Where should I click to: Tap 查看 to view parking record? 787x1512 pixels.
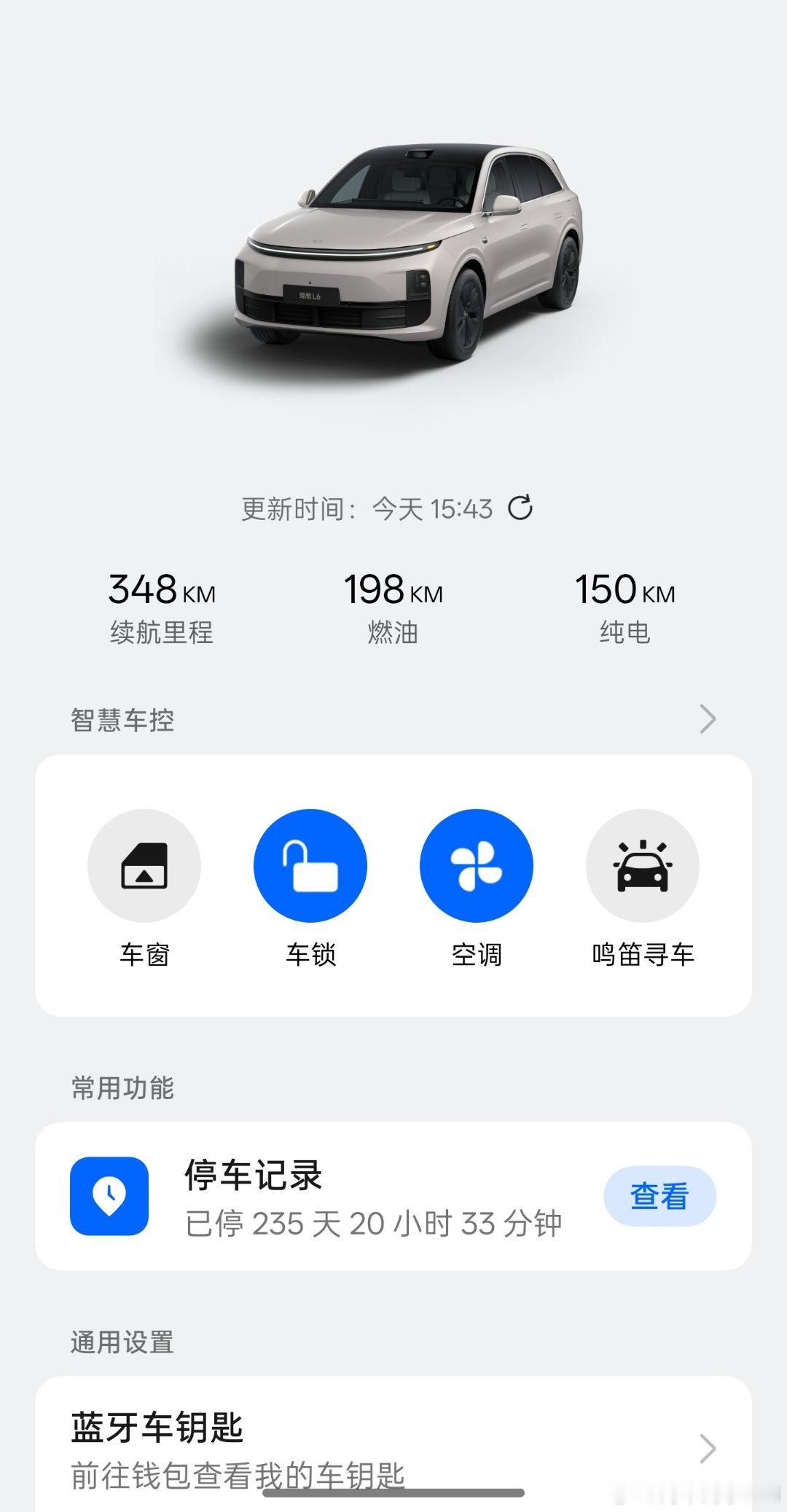tap(659, 1197)
